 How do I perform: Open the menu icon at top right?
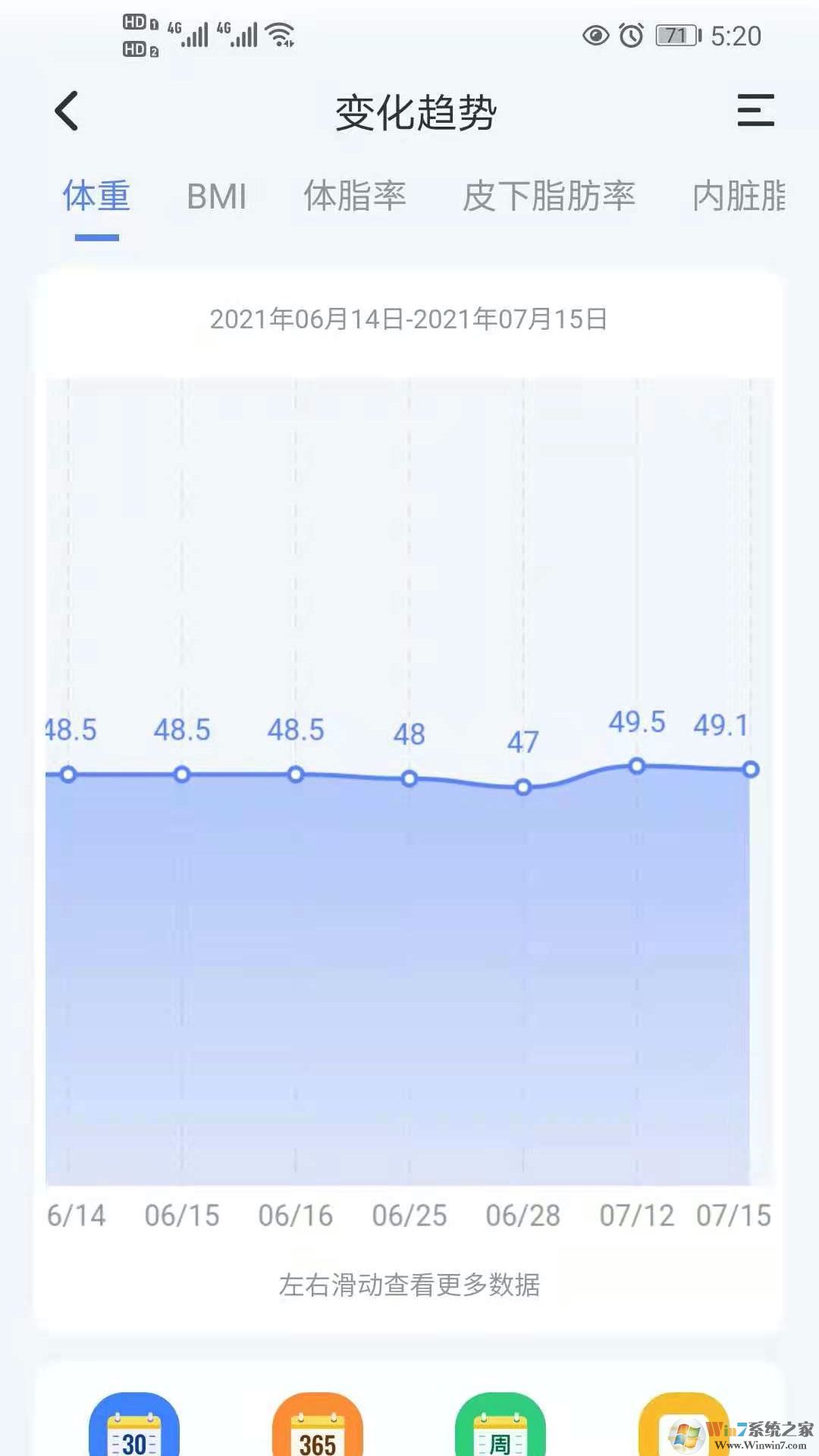[x=755, y=111]
